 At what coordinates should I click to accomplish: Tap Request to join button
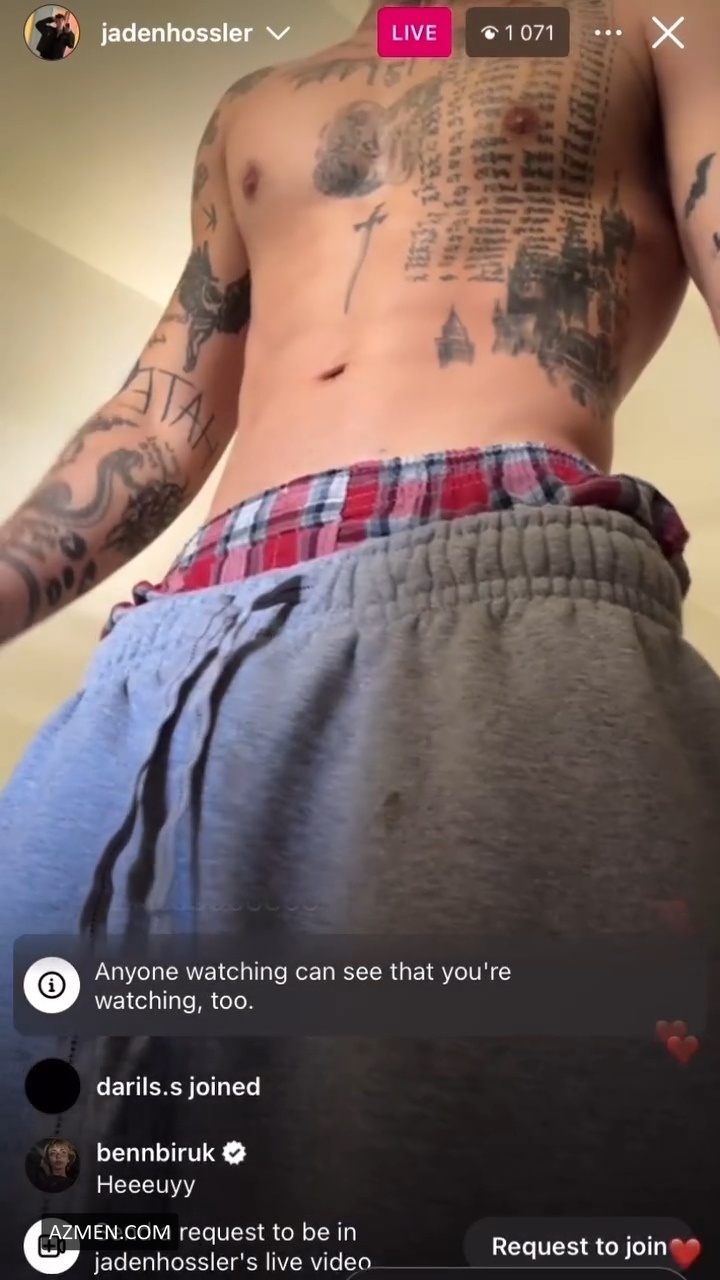[x=579, y=1246]
